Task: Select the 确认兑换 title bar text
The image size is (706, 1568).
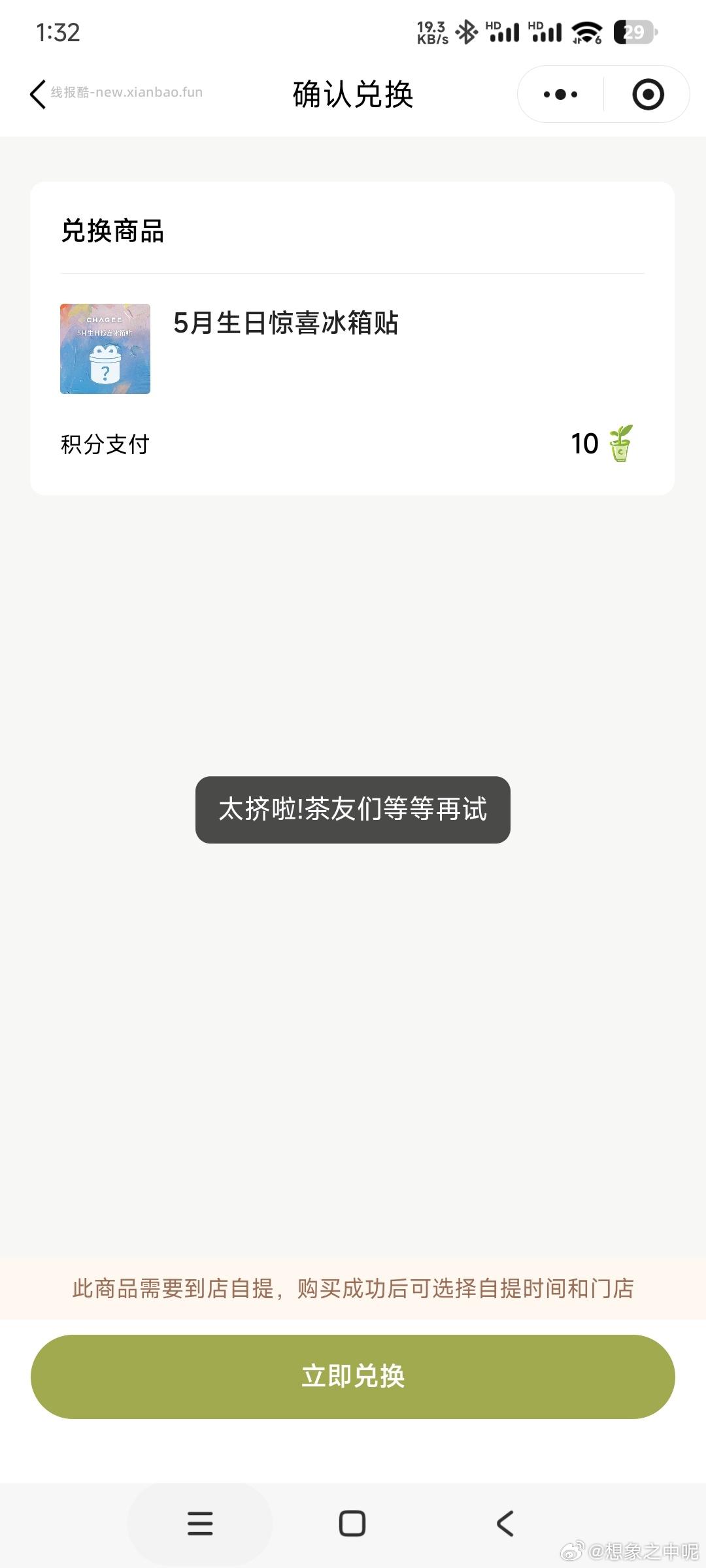Action: click(352, 93)
